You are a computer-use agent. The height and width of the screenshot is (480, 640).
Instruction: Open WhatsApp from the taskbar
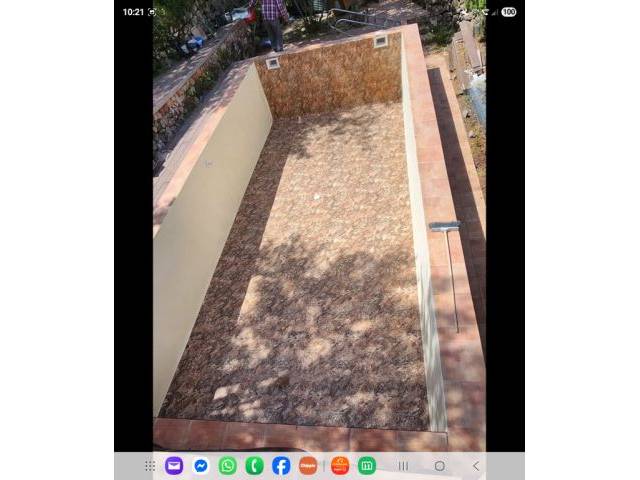tap(228, 466)
